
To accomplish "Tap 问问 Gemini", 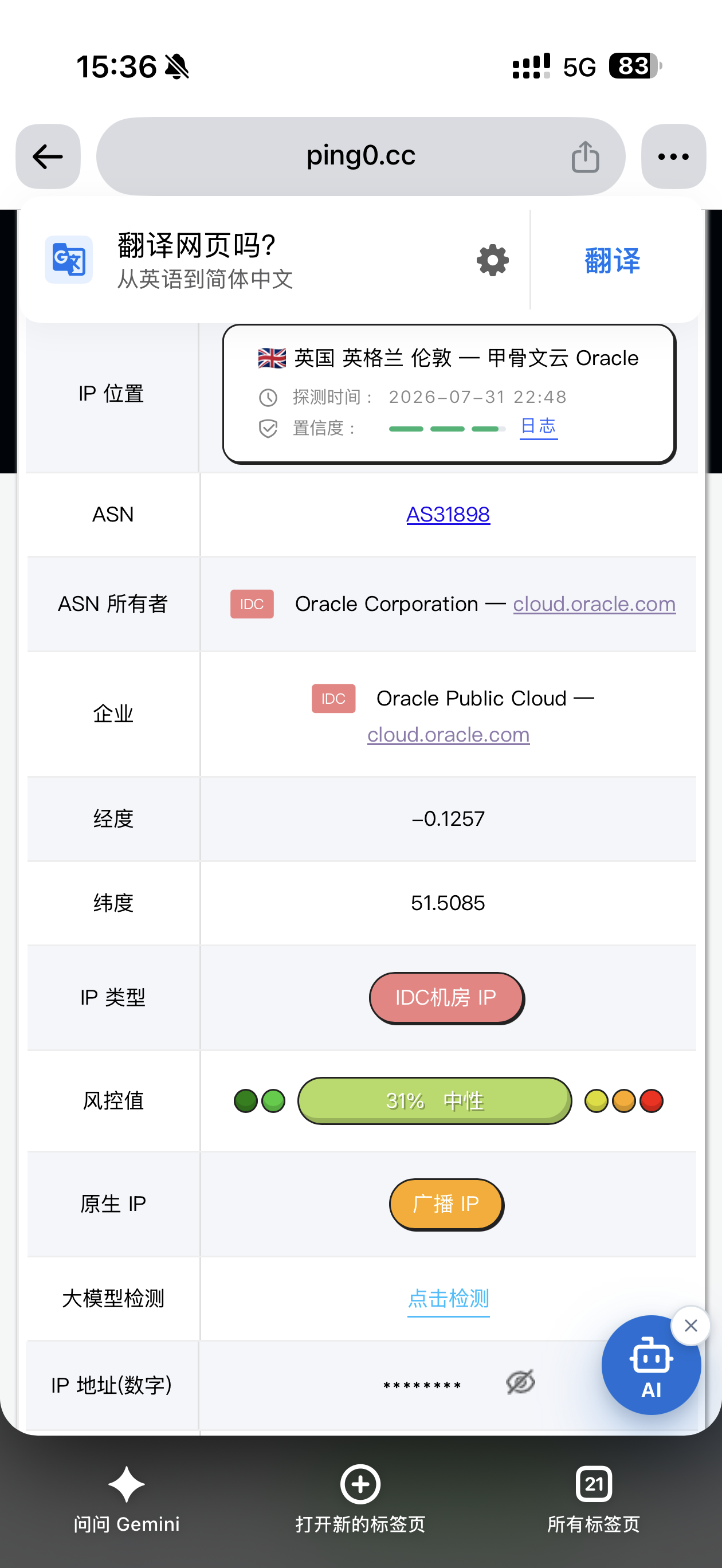I will (127, 1500).
